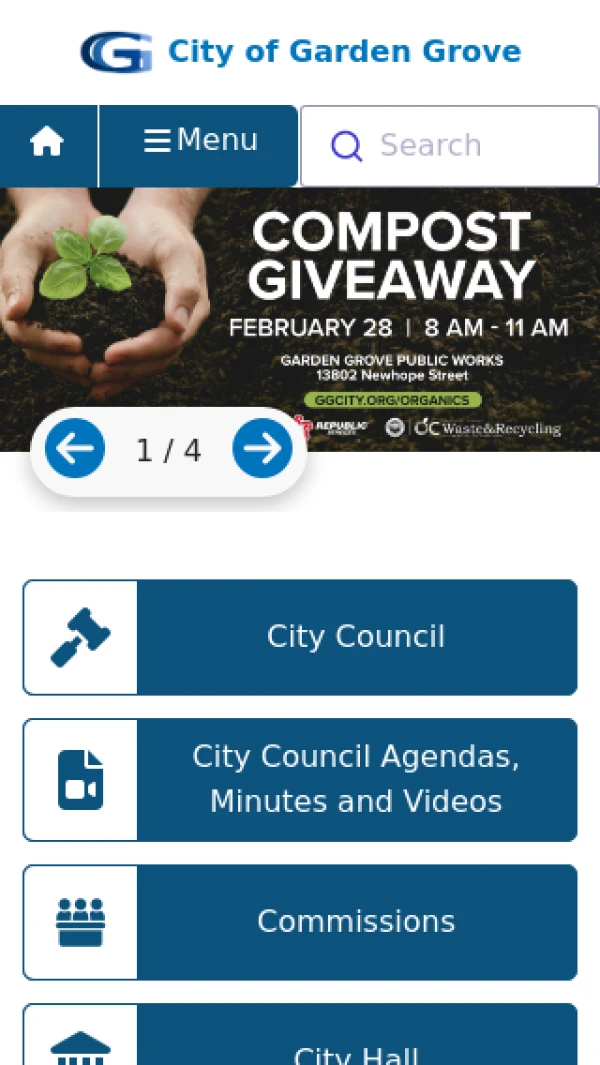
Task: Go to the home page icon
Action: point(47,144)
